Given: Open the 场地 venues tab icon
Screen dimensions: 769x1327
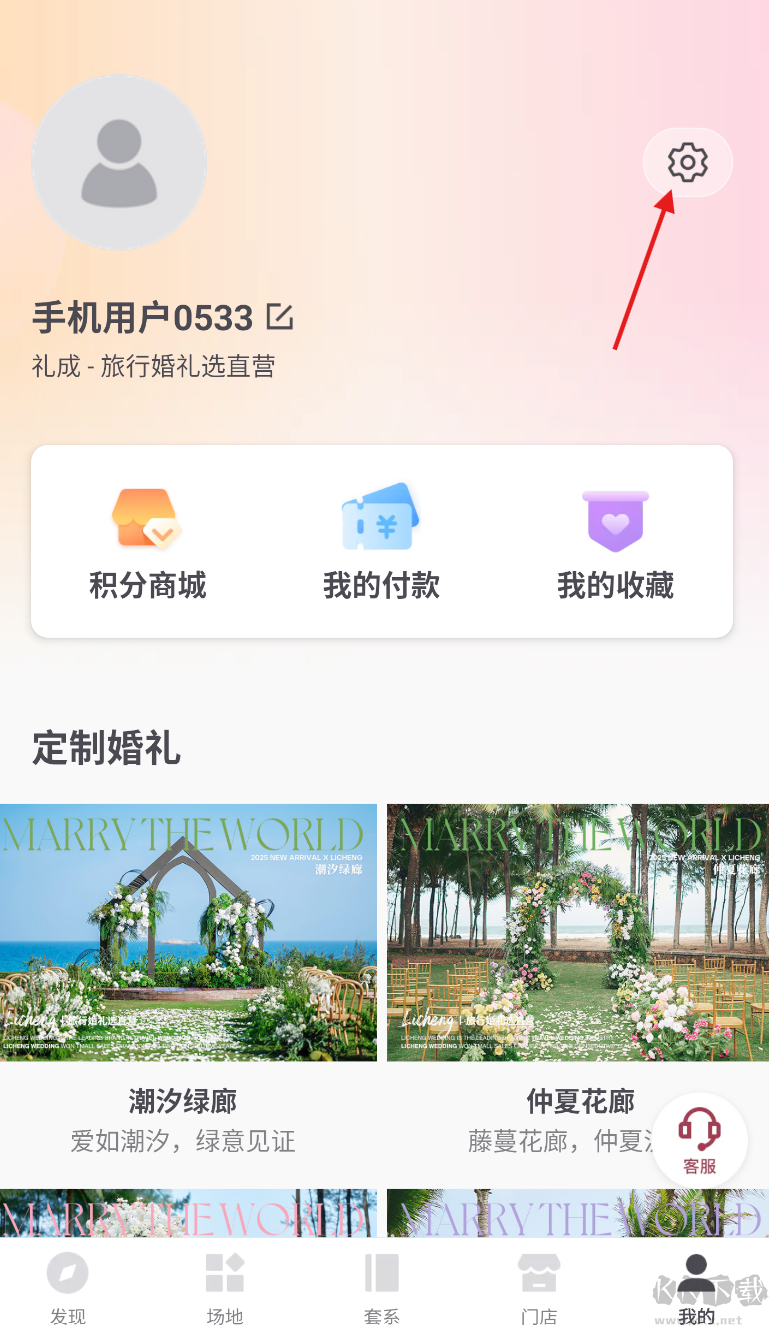Looking at the screenshot, I should coord(224,1273).
